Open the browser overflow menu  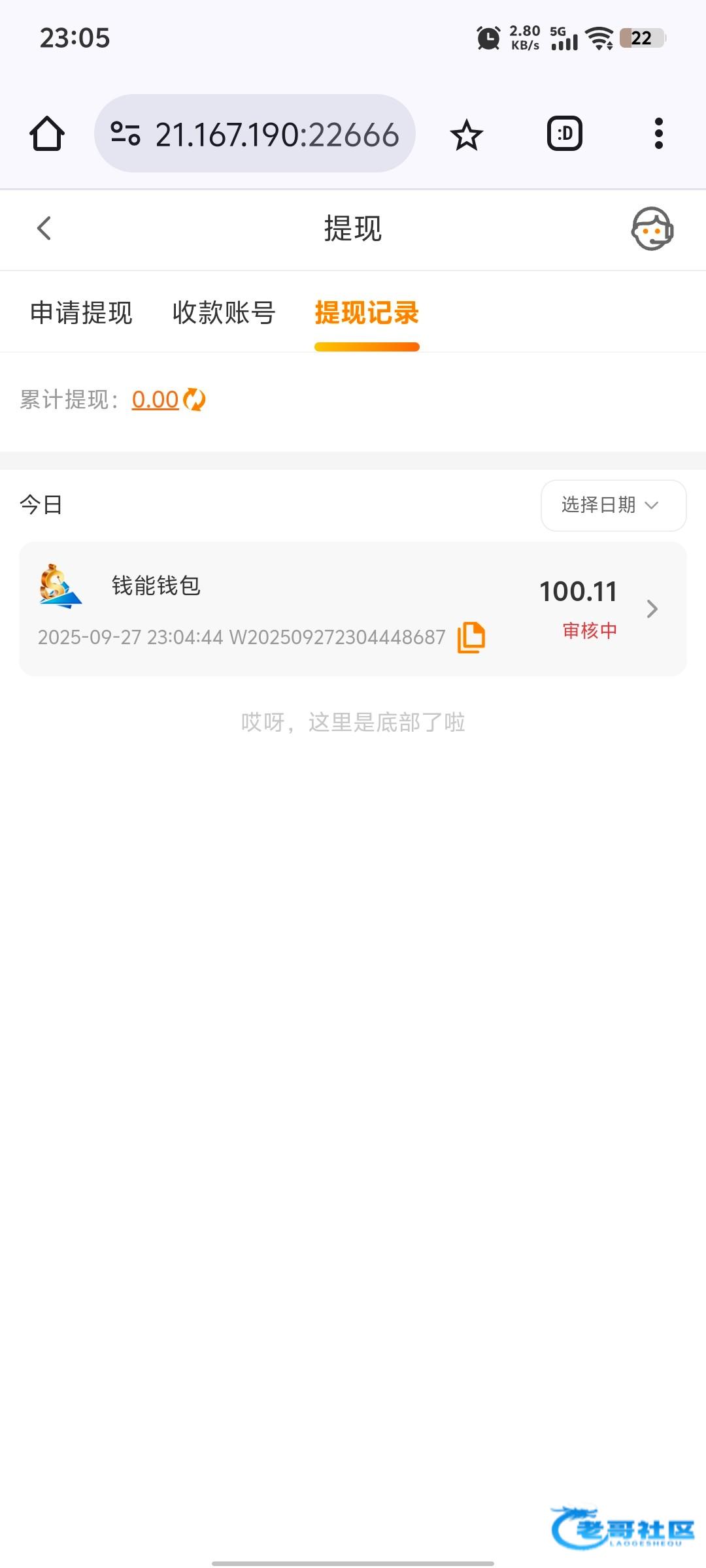[658, 134]
